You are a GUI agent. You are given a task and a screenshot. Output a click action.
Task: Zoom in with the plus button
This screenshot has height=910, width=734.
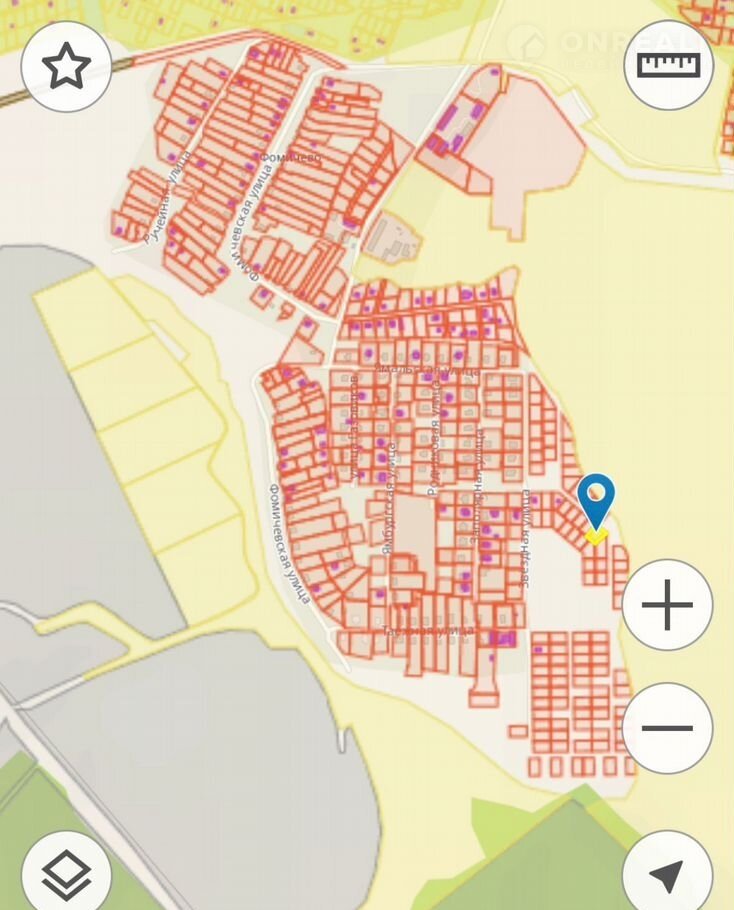tap(667, 605)
